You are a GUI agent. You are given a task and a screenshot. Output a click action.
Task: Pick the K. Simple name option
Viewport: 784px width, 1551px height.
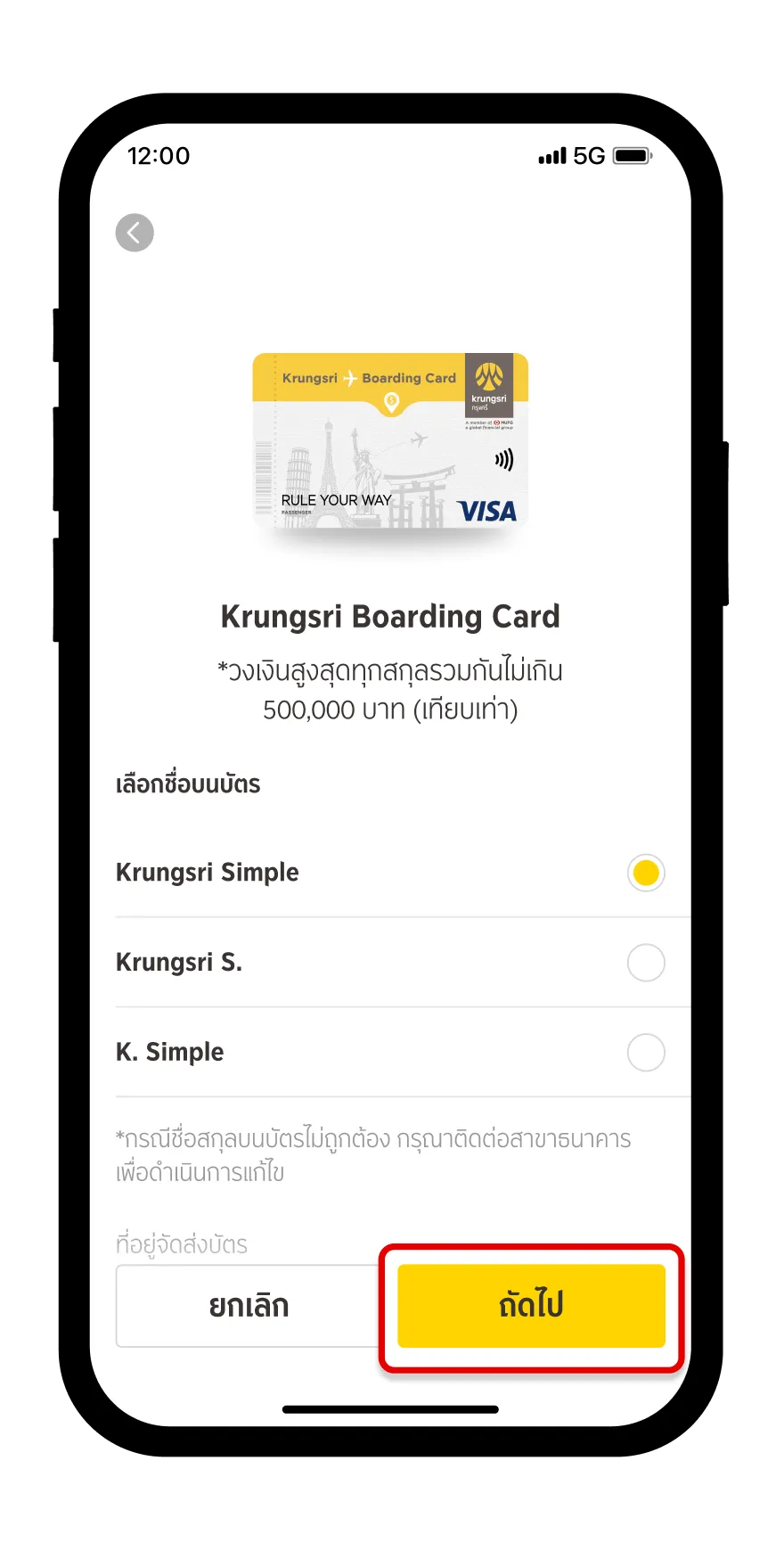pyautogui.click(x=646, y=1053)
